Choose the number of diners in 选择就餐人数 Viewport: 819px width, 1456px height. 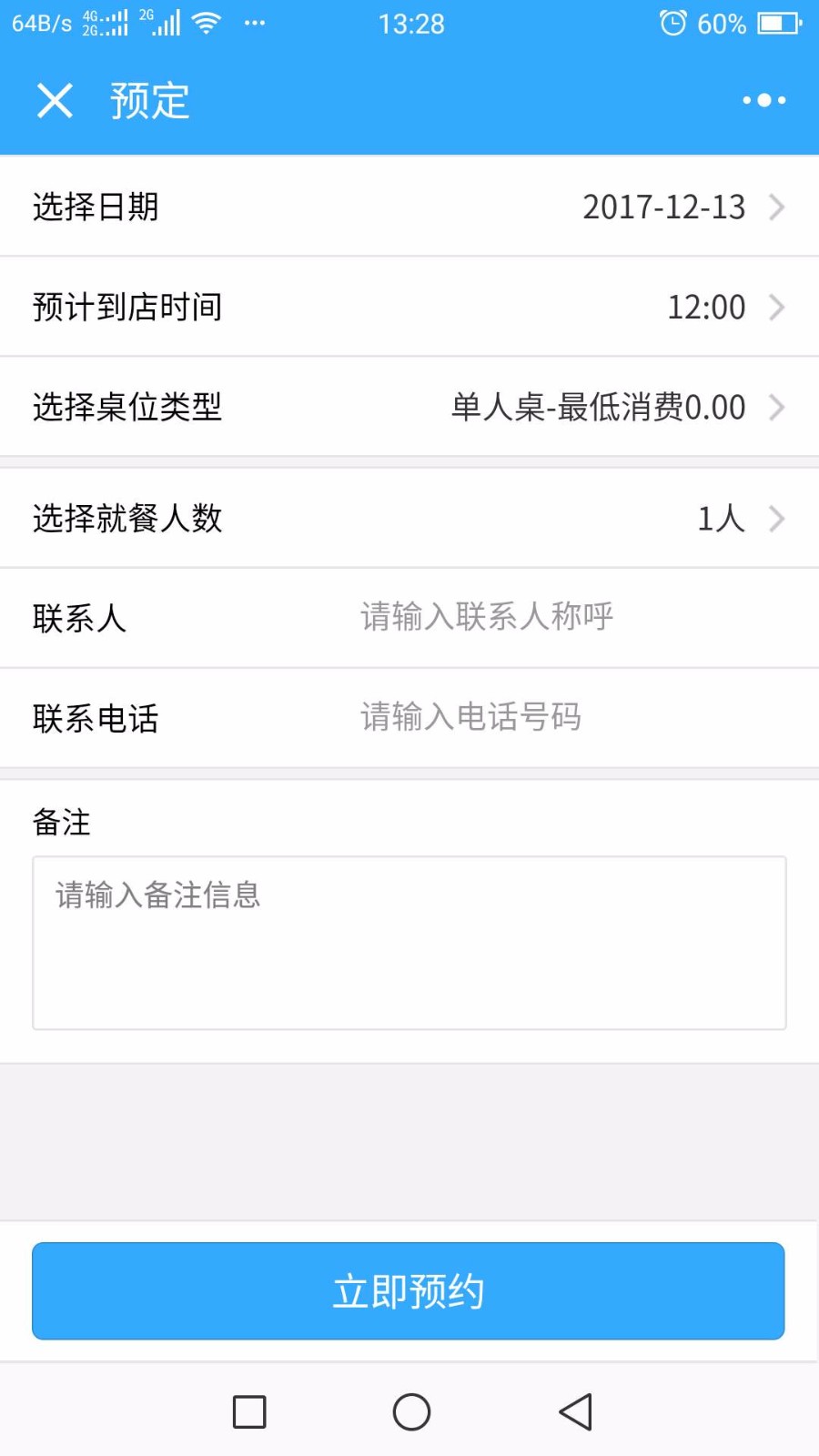pyautogui.click(x=409, y=518)
